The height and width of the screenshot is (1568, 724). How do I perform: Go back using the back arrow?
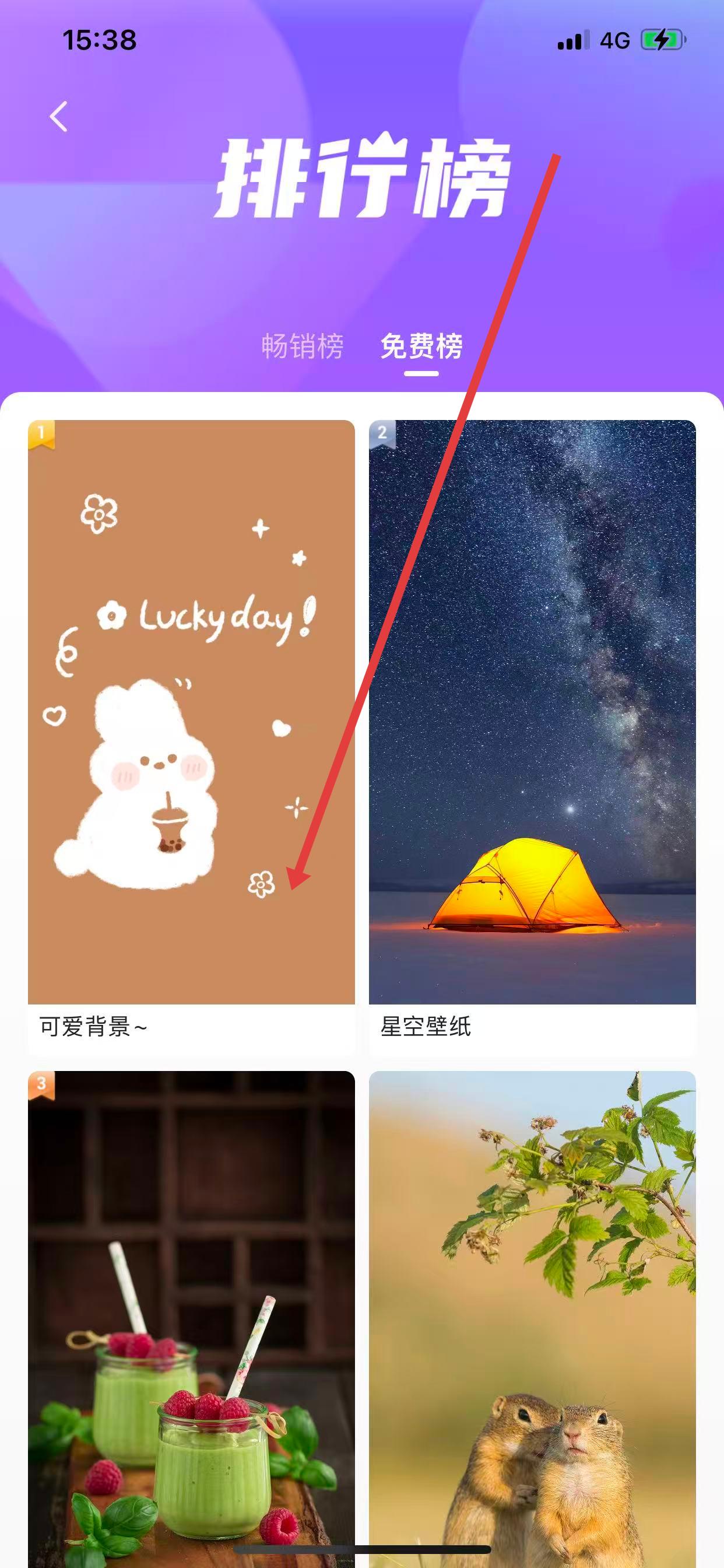click(x=58, y=116)
